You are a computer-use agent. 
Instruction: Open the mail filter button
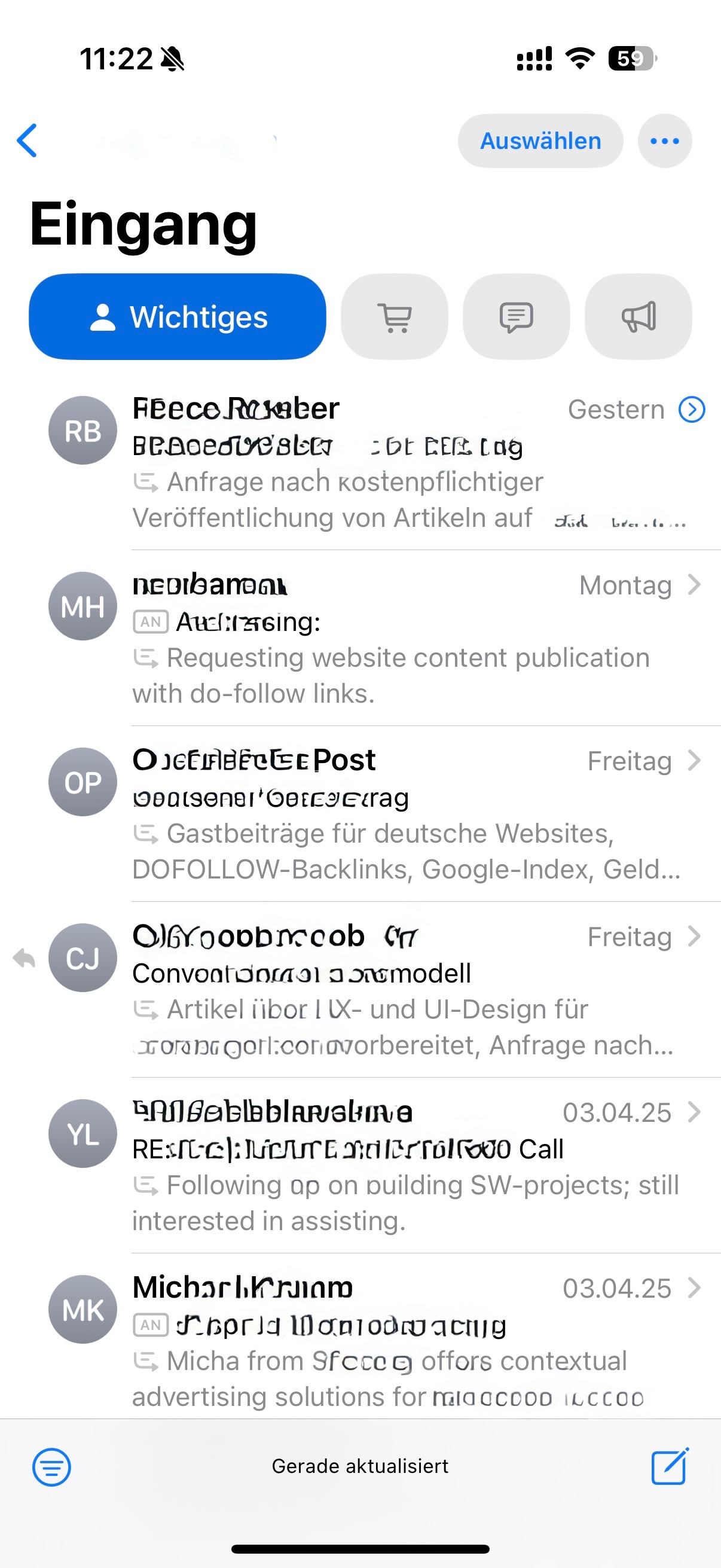tap(52, 1466)
